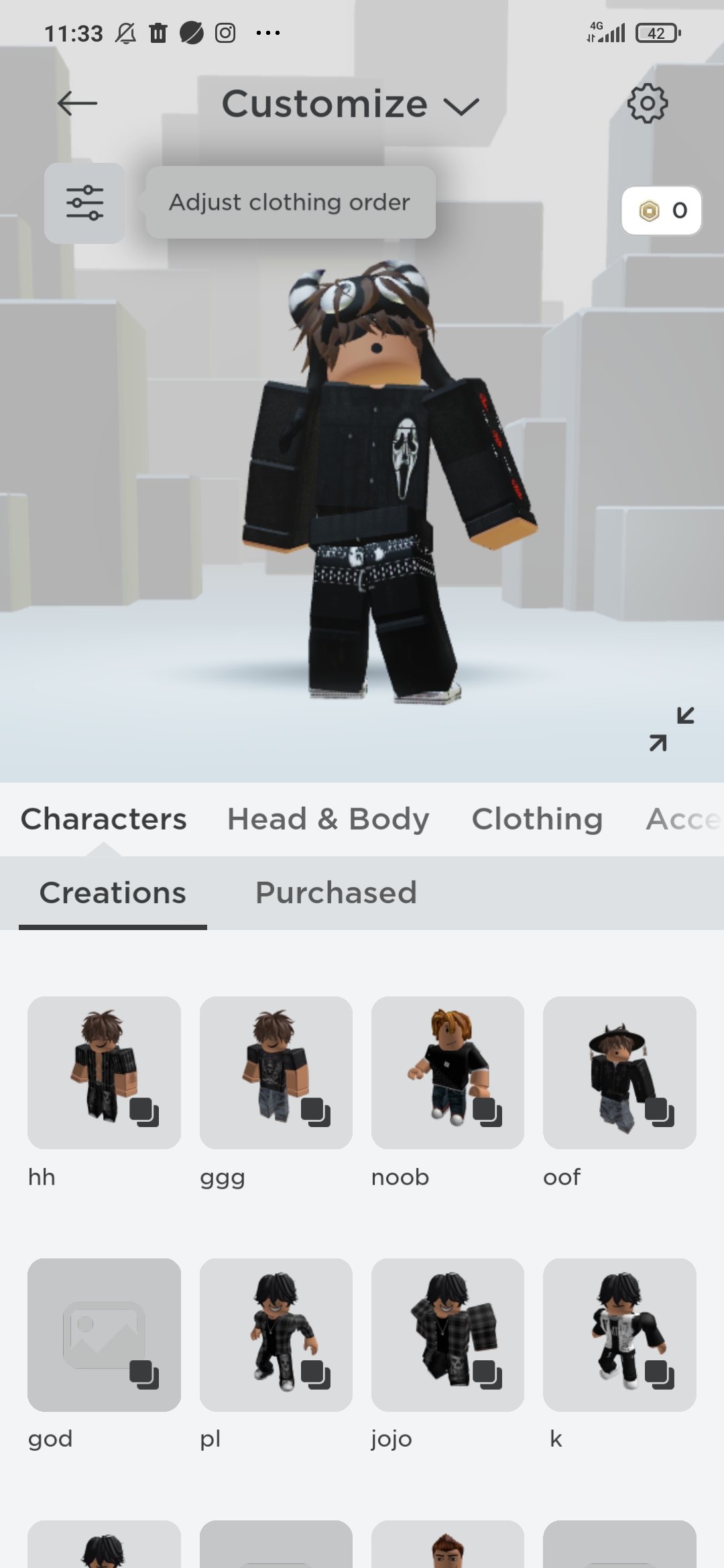Pick the 'k' character outfit

pos(619,1335)
